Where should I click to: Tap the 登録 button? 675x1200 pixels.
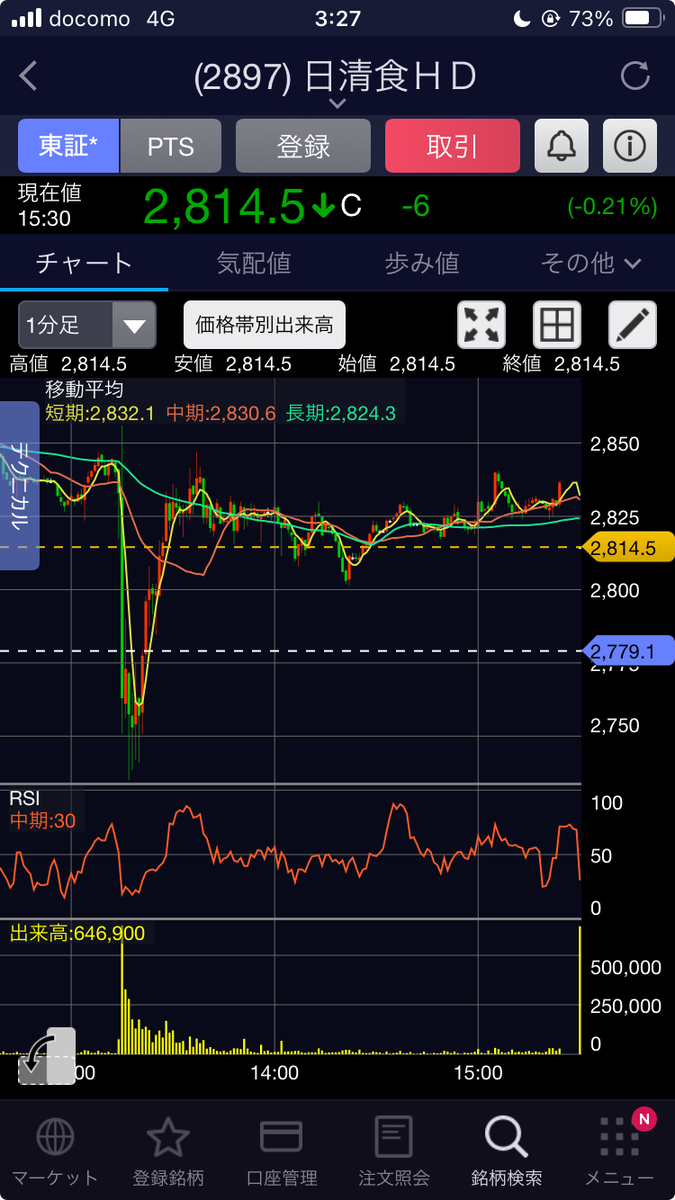click(303, 146)
